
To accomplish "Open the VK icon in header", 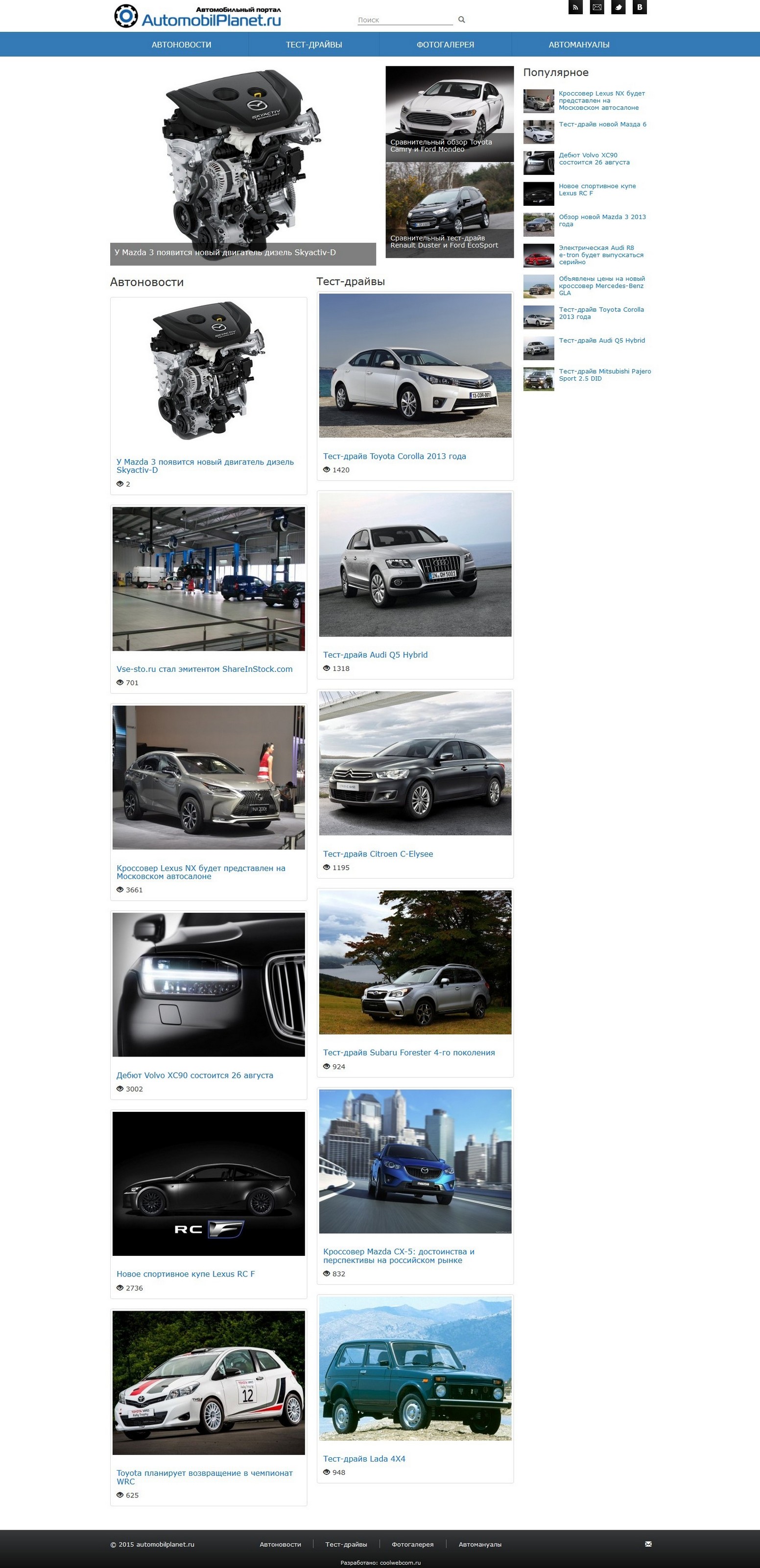I will [x=640, y=7].
